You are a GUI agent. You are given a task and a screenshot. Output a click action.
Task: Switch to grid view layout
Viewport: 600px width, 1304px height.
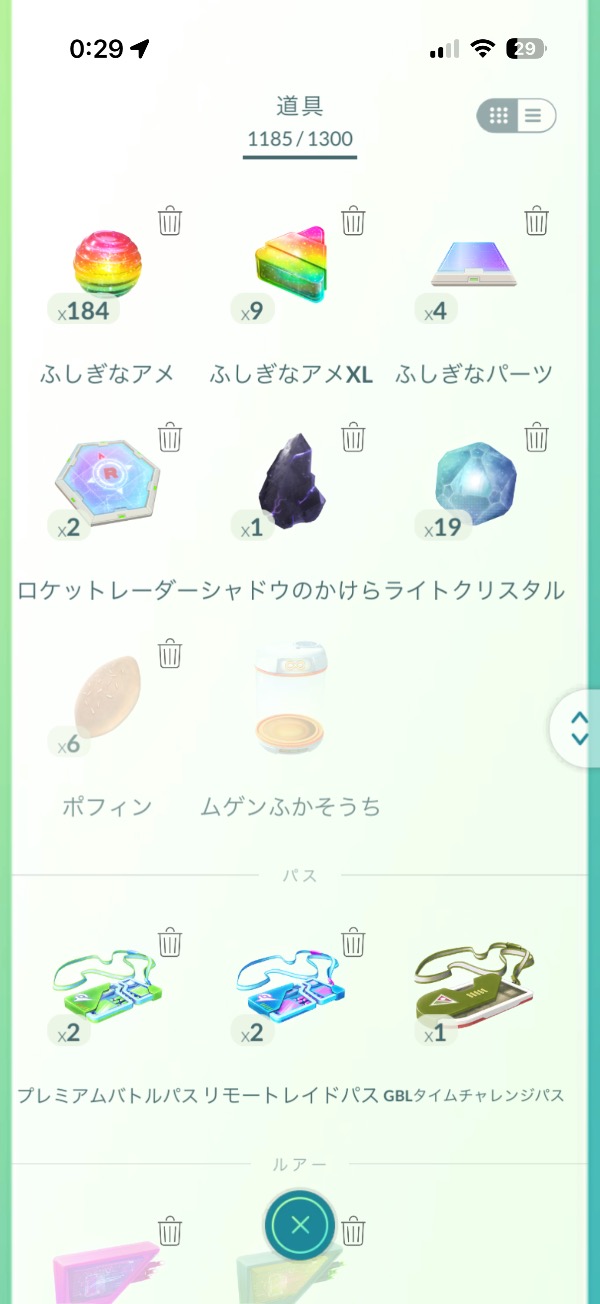click(498, 116)
